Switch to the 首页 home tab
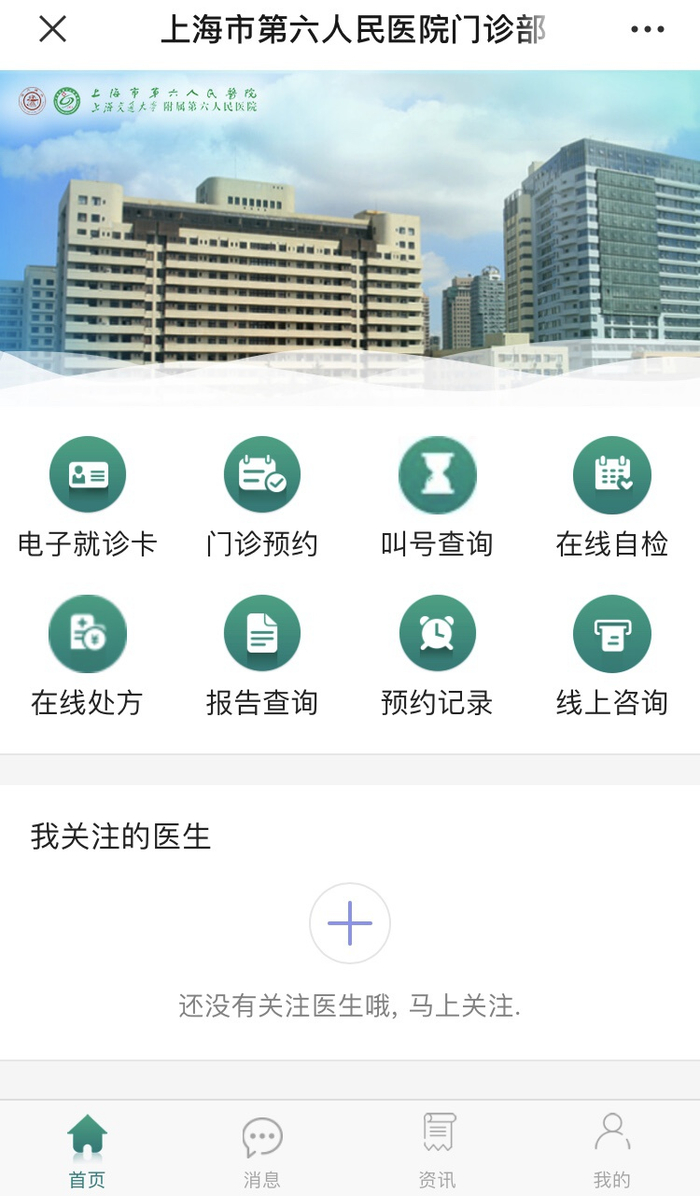 click(87, 1149)
